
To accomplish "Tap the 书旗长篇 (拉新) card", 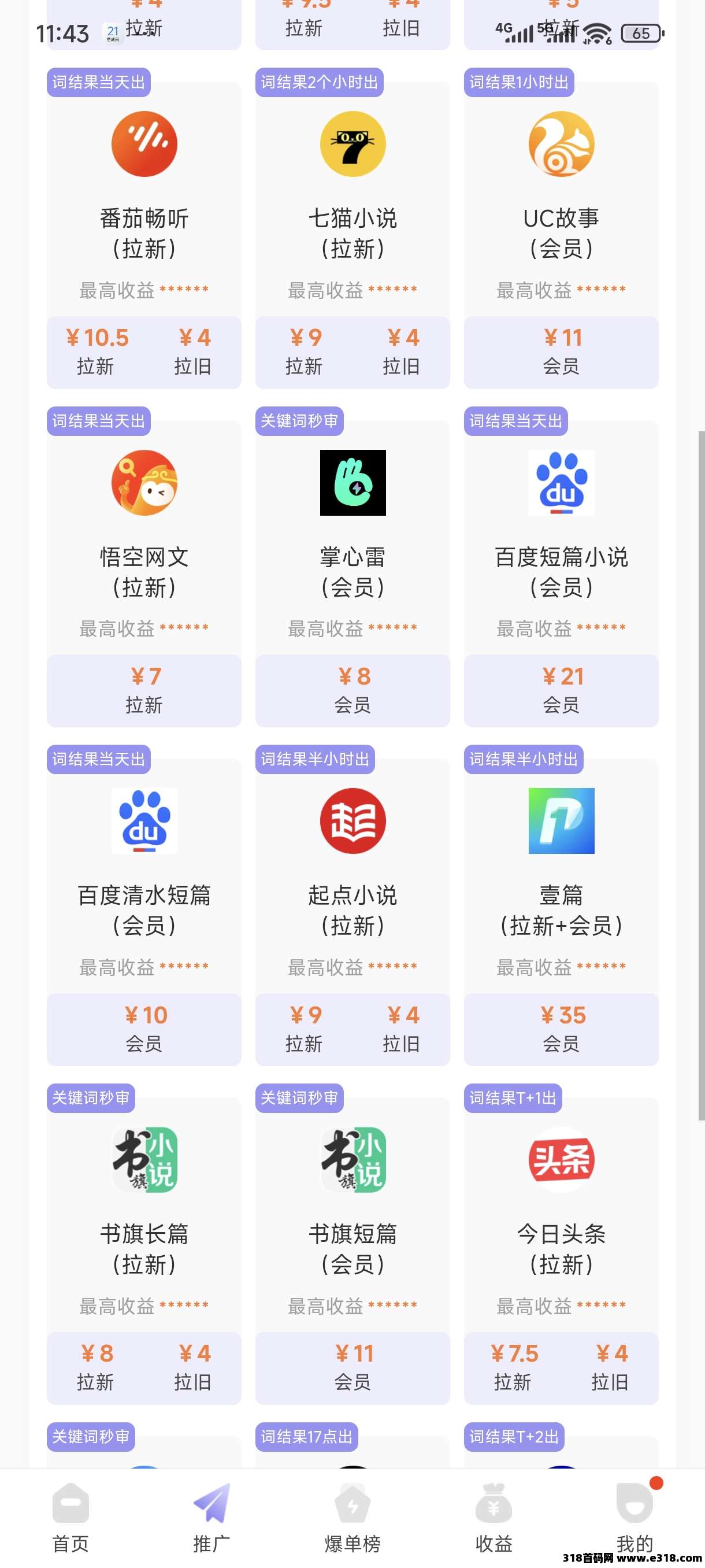I will pos(144,1247).
